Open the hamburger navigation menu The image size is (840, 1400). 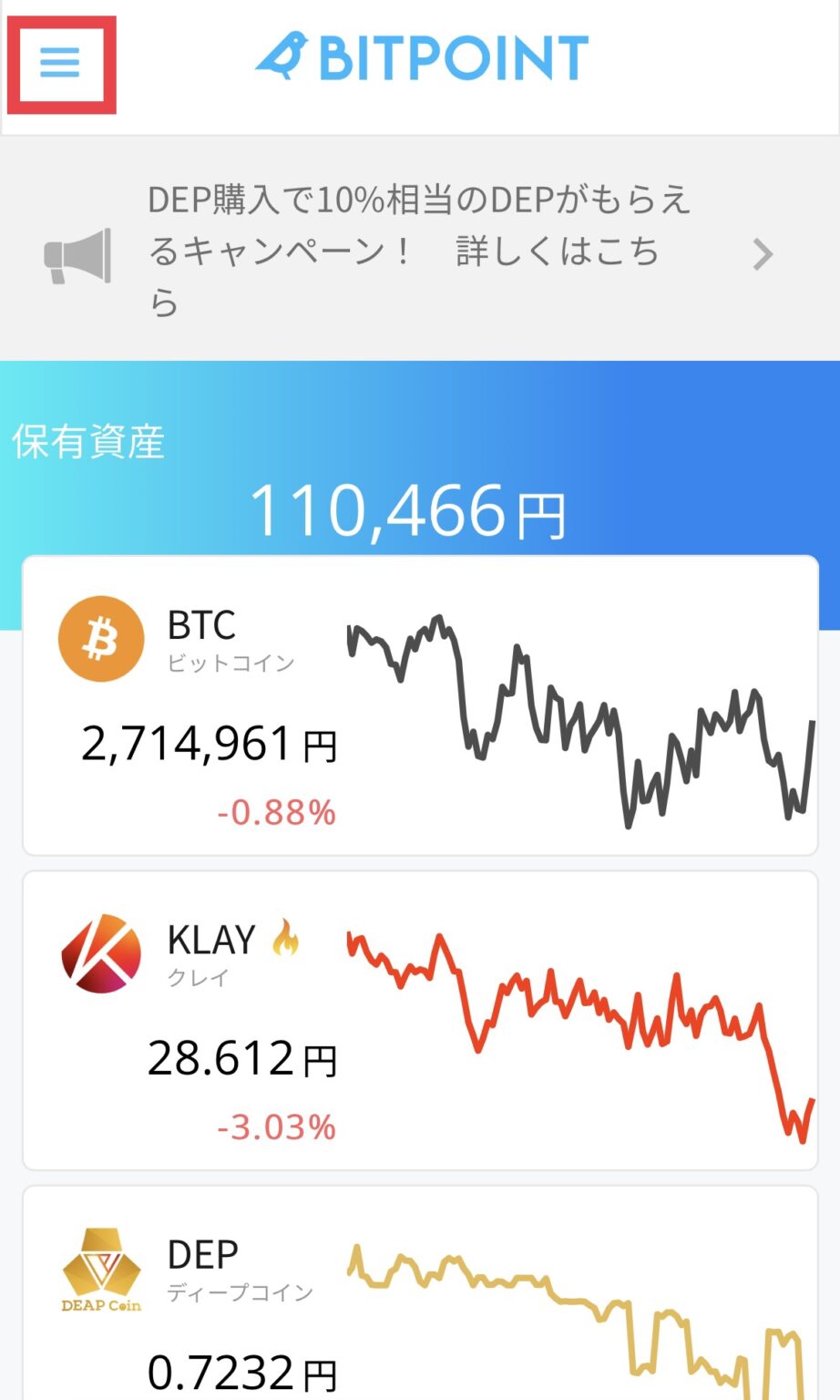coord(60,62)
